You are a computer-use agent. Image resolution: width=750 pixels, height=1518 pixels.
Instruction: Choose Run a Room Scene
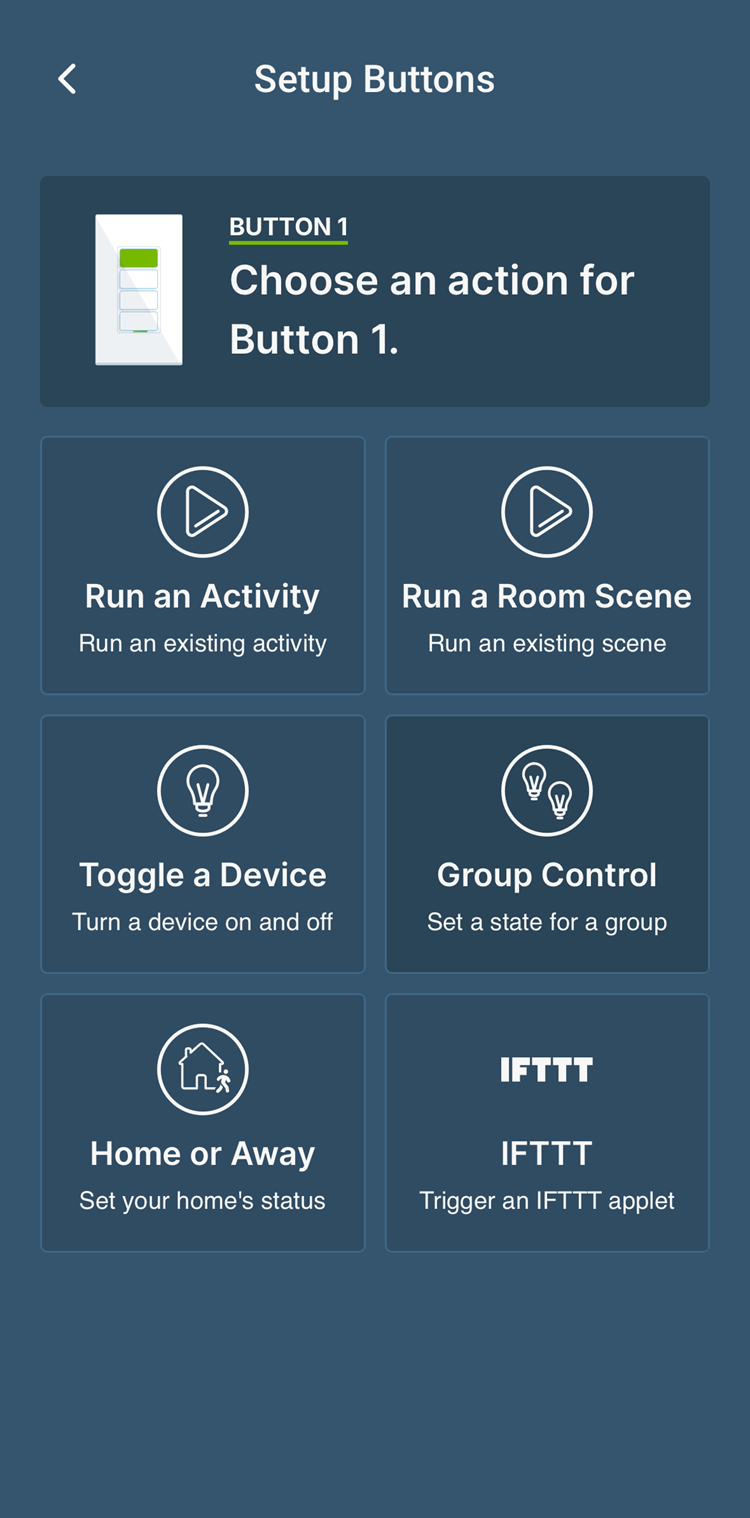click(x=547, y=565)
